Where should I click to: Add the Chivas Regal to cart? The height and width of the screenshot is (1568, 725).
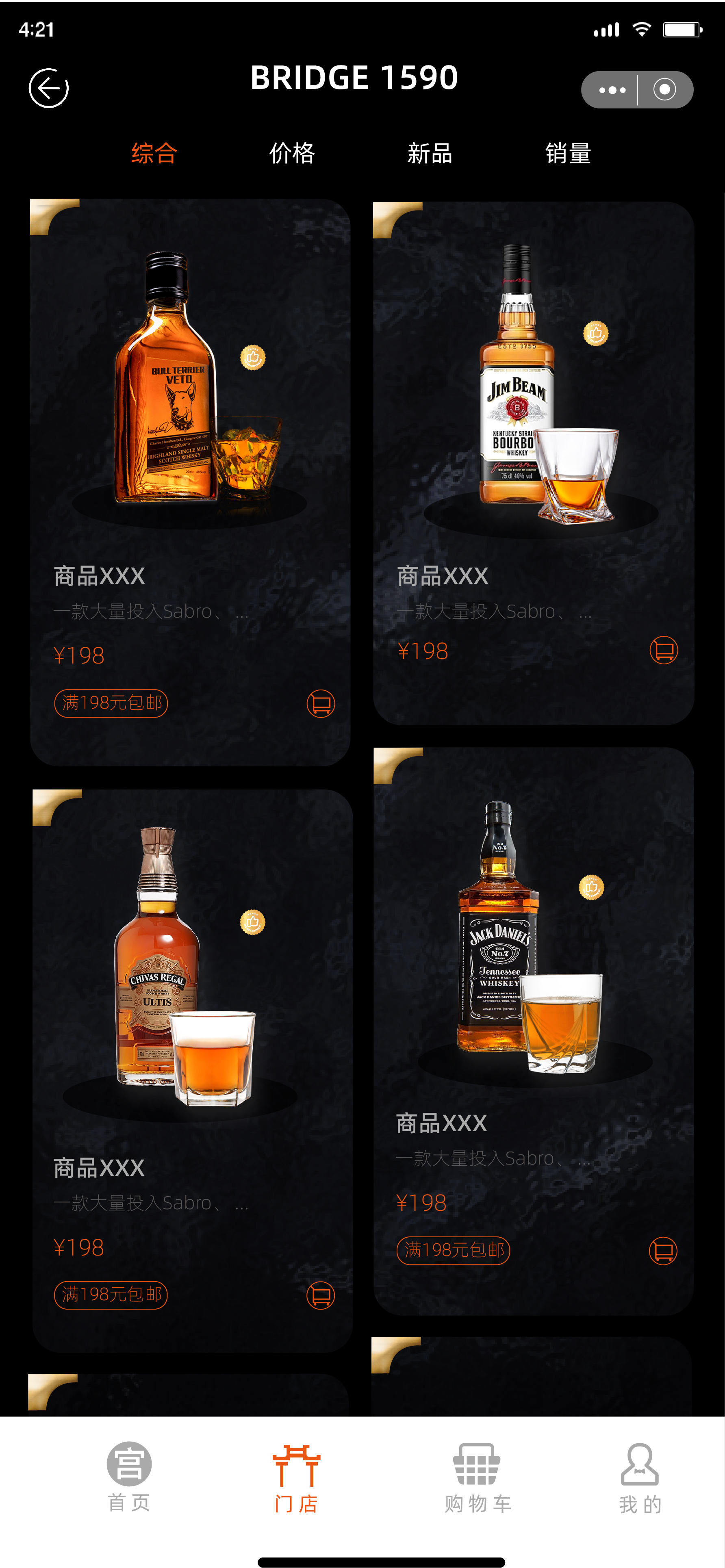point(321,1295)
